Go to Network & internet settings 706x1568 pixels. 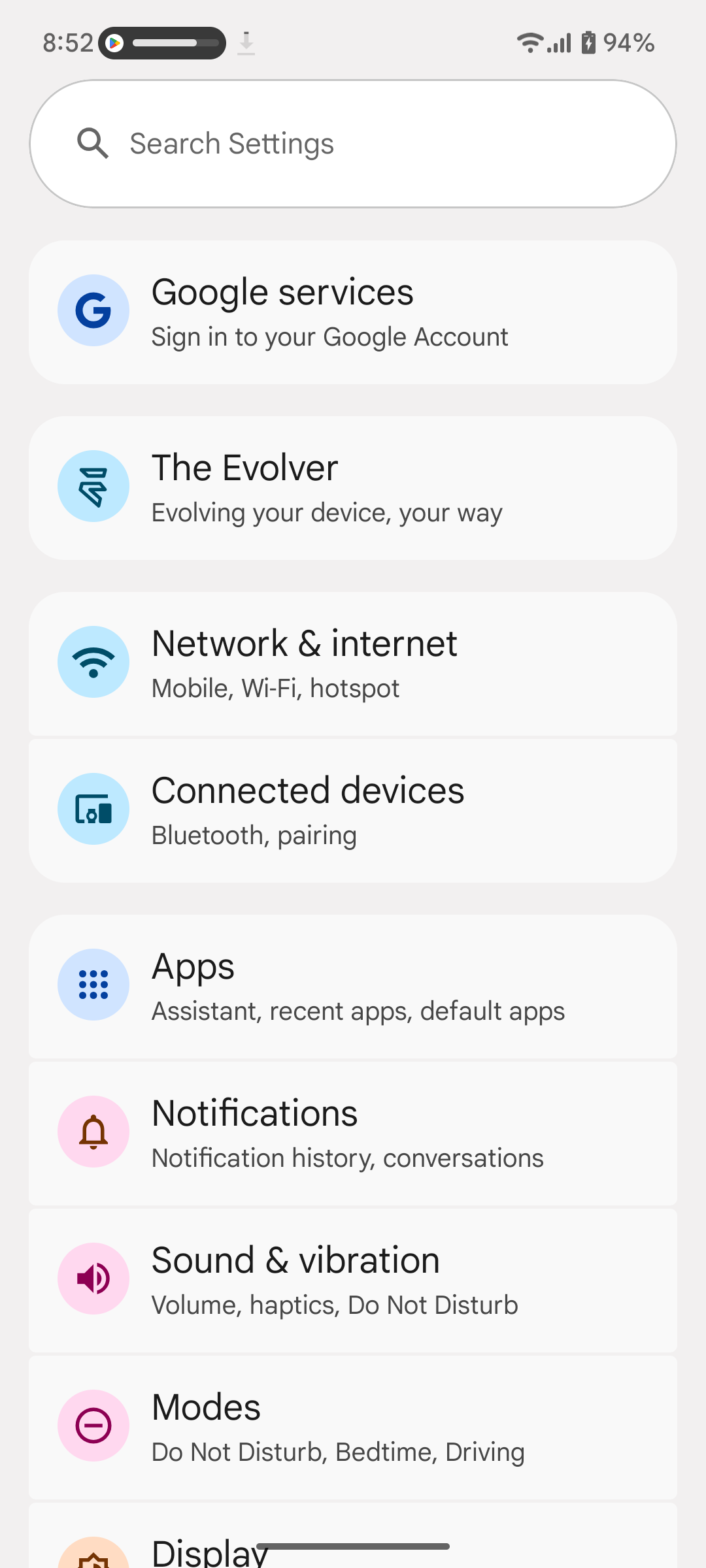(x=353, y=664)
